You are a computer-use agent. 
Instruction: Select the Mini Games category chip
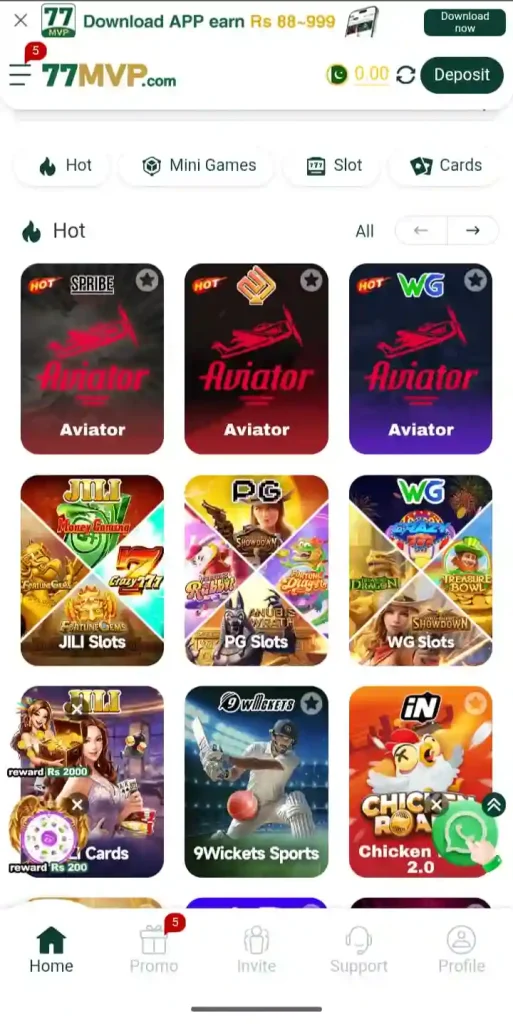tap(198, 166)
